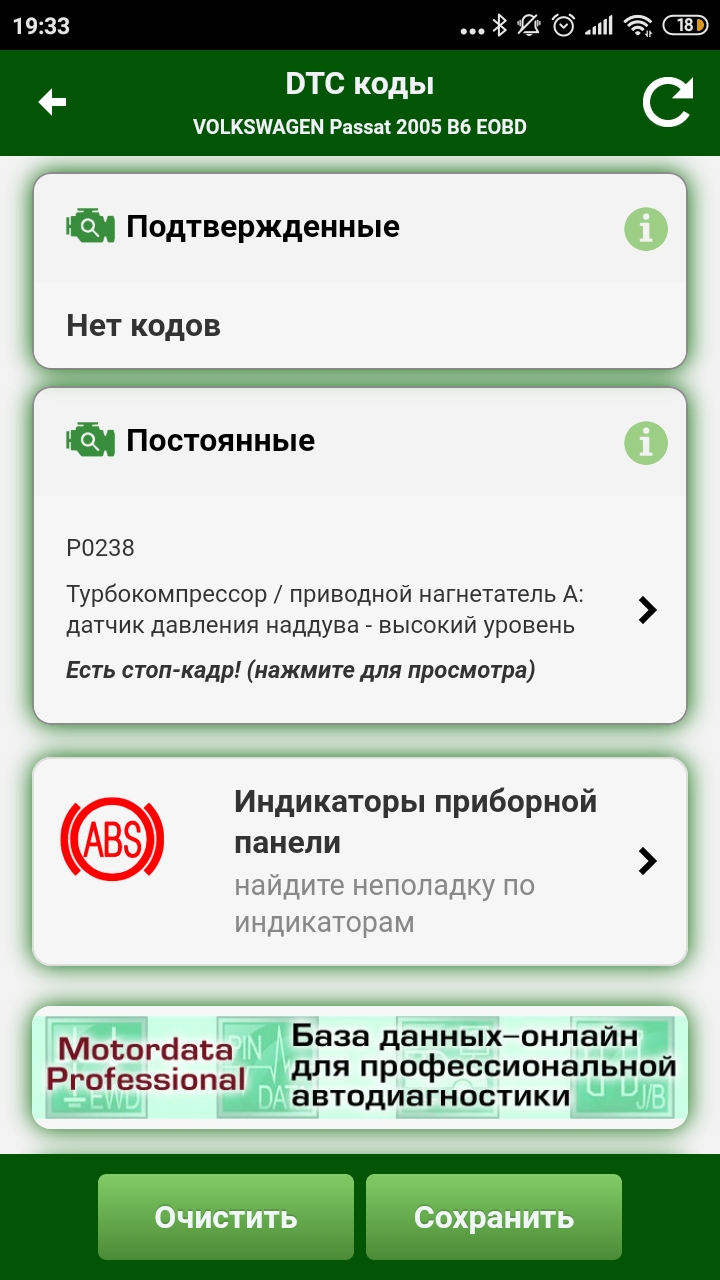This screenshot has height=1280, width=720.
Task: Open the Motordata Professional banner
Action: (x=360, y=1067)
